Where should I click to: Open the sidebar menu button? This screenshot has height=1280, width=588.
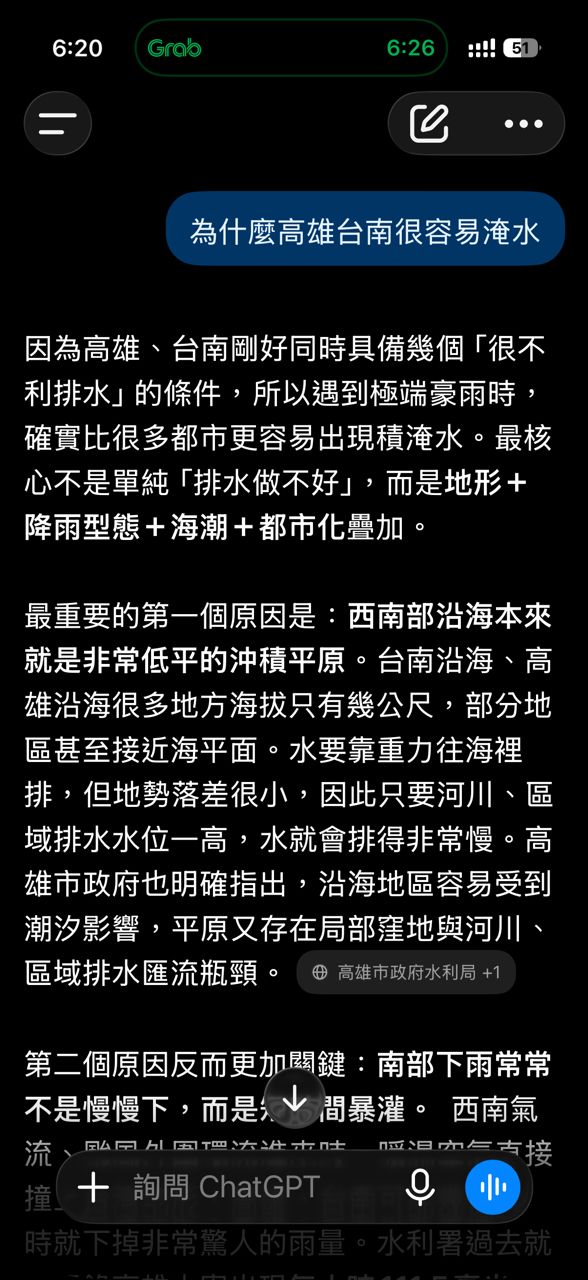(x=58, y=124)
